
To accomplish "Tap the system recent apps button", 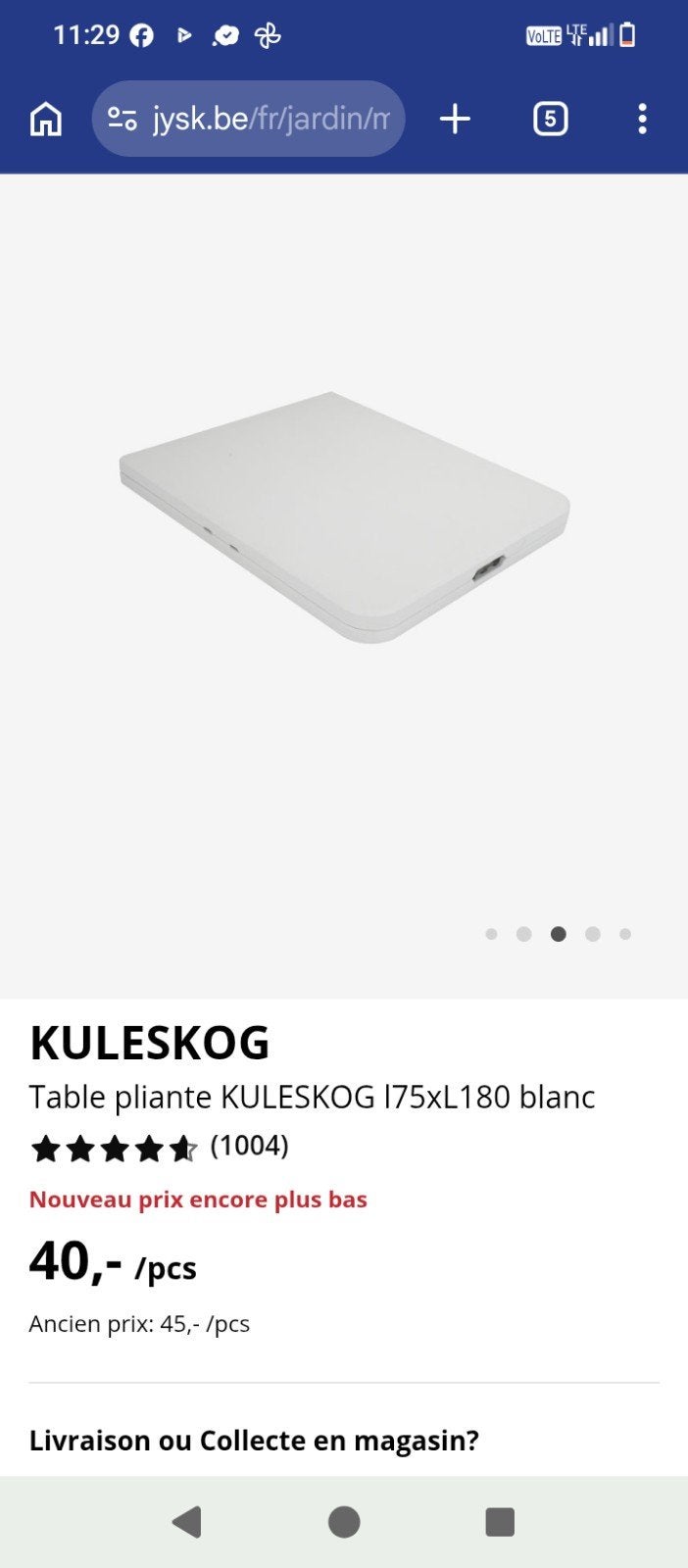I will [500, 1522].
